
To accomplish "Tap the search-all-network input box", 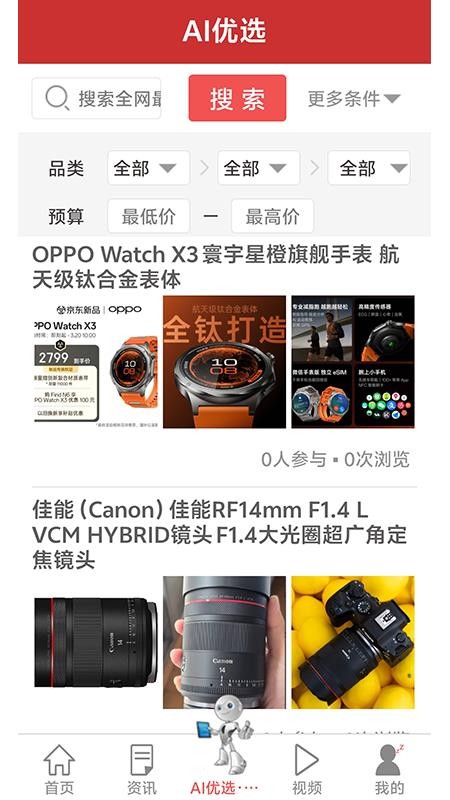I will tap(96, 98).
